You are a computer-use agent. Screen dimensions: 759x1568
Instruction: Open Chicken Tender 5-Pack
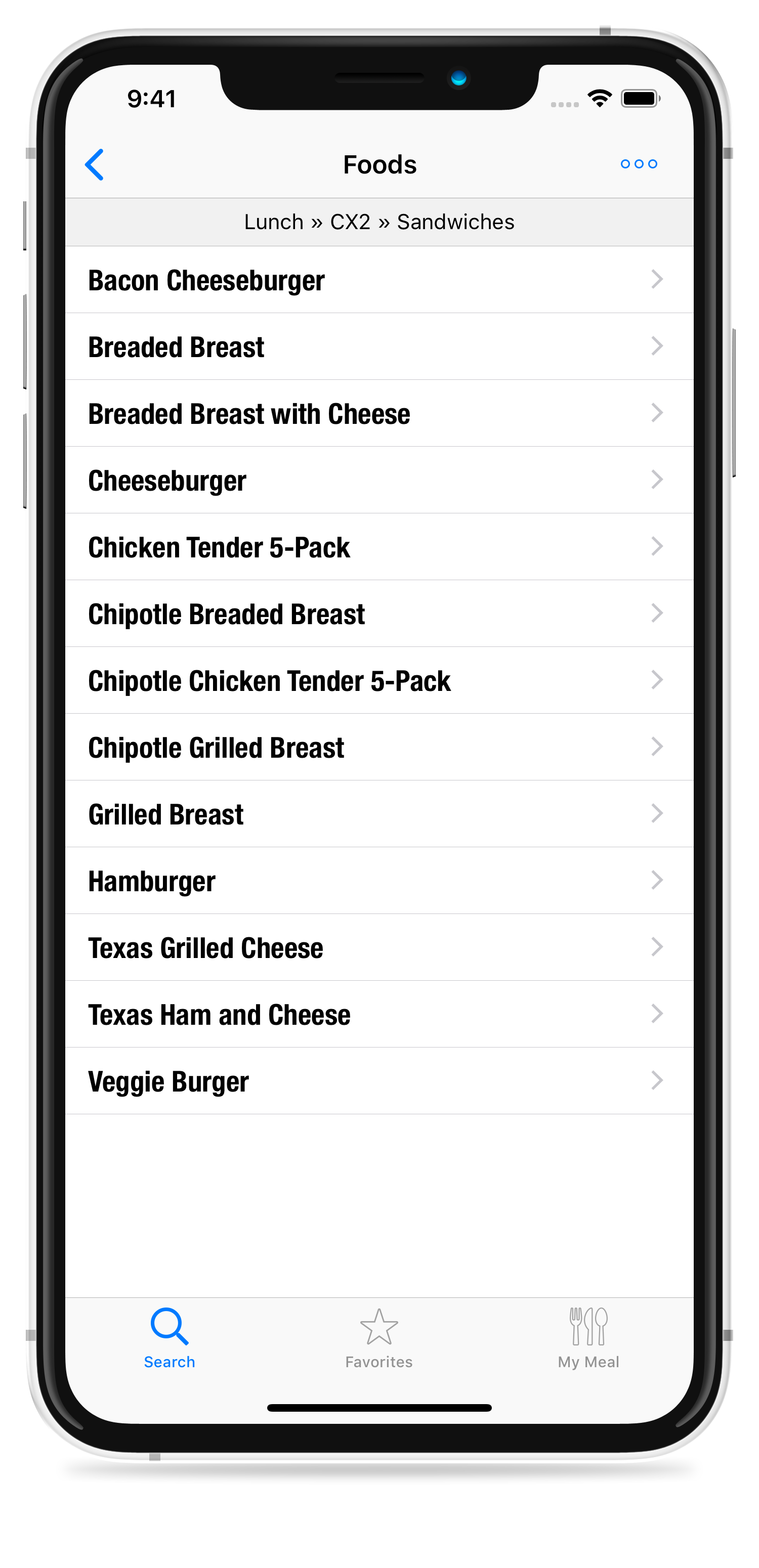point(378,547)
